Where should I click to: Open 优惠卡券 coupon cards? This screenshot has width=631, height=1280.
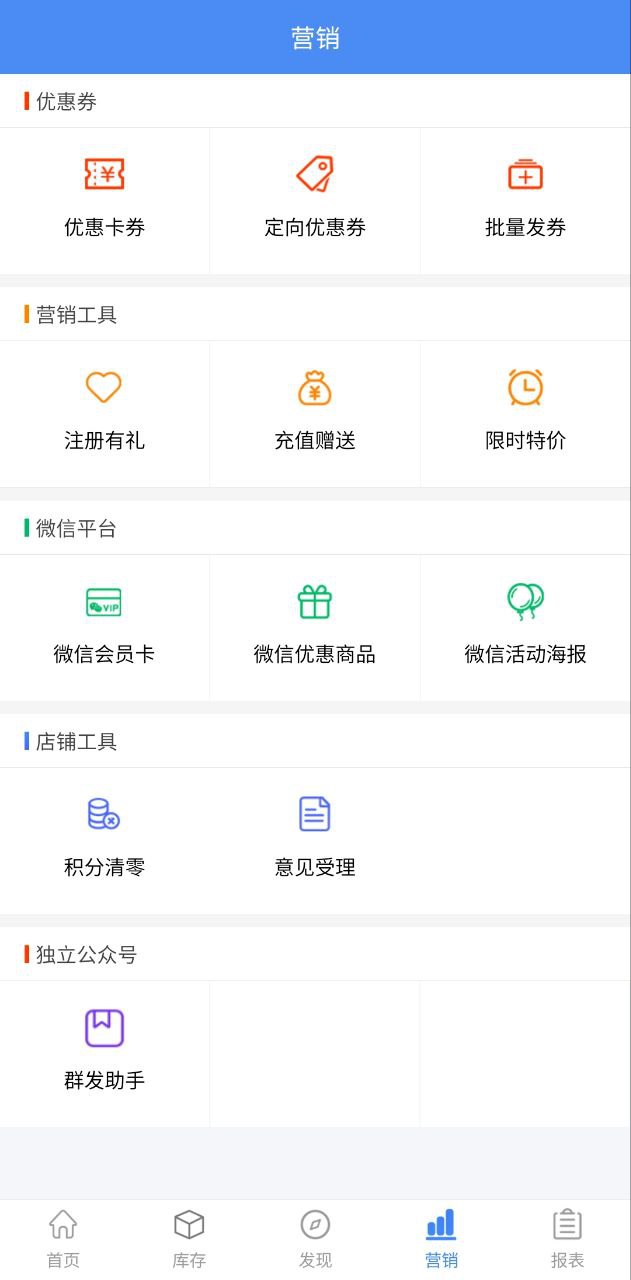coord(104,201)
